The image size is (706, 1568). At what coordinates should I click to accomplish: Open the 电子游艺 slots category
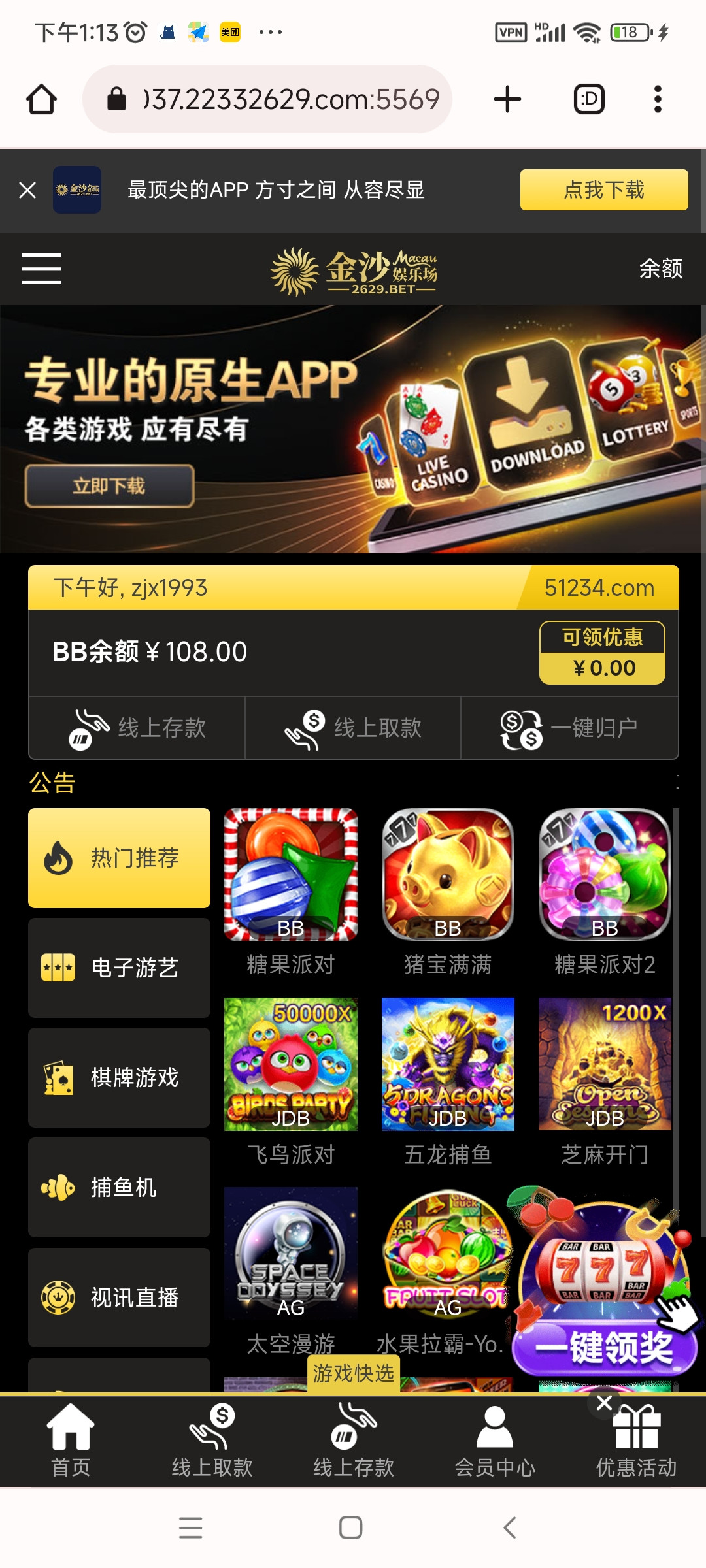tap(118, 968)
